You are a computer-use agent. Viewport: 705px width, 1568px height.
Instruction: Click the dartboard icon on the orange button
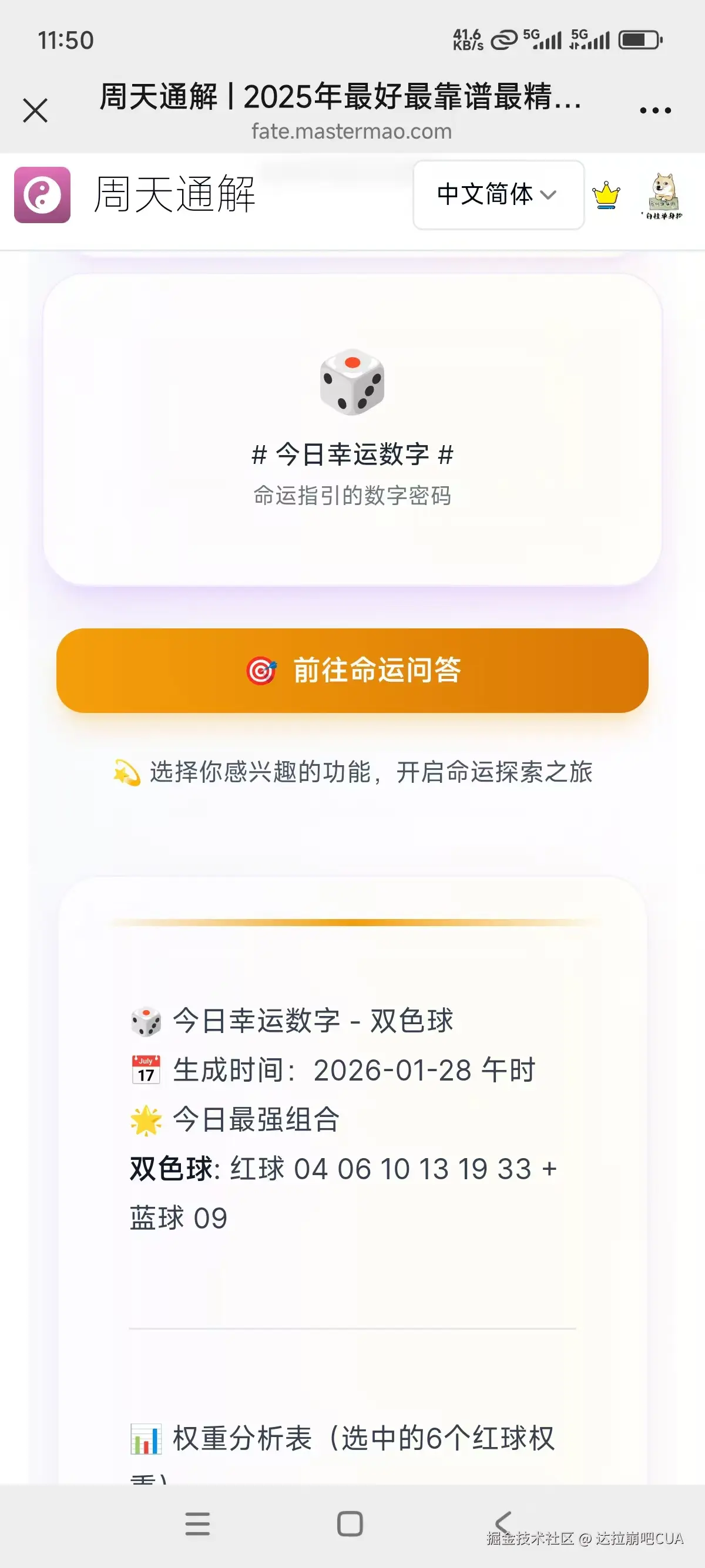[x=261, y=671]
